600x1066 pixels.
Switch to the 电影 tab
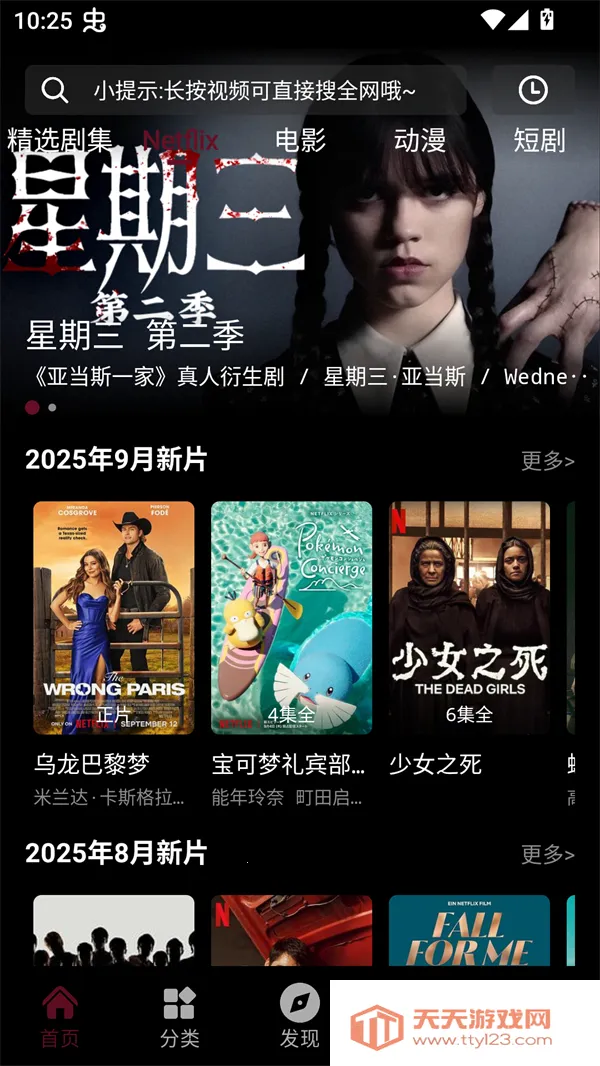300,140
